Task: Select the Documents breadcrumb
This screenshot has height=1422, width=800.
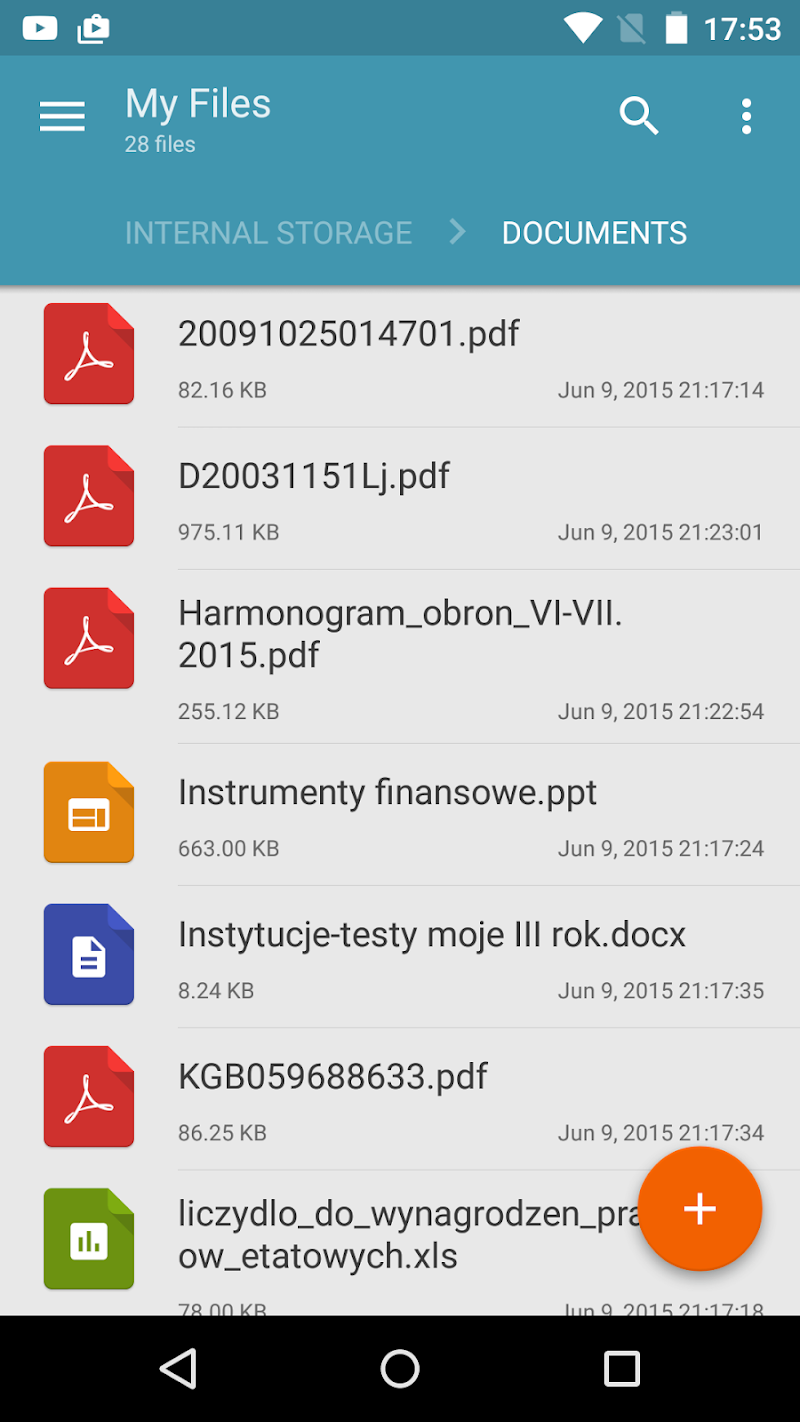Action: [594, 233]
